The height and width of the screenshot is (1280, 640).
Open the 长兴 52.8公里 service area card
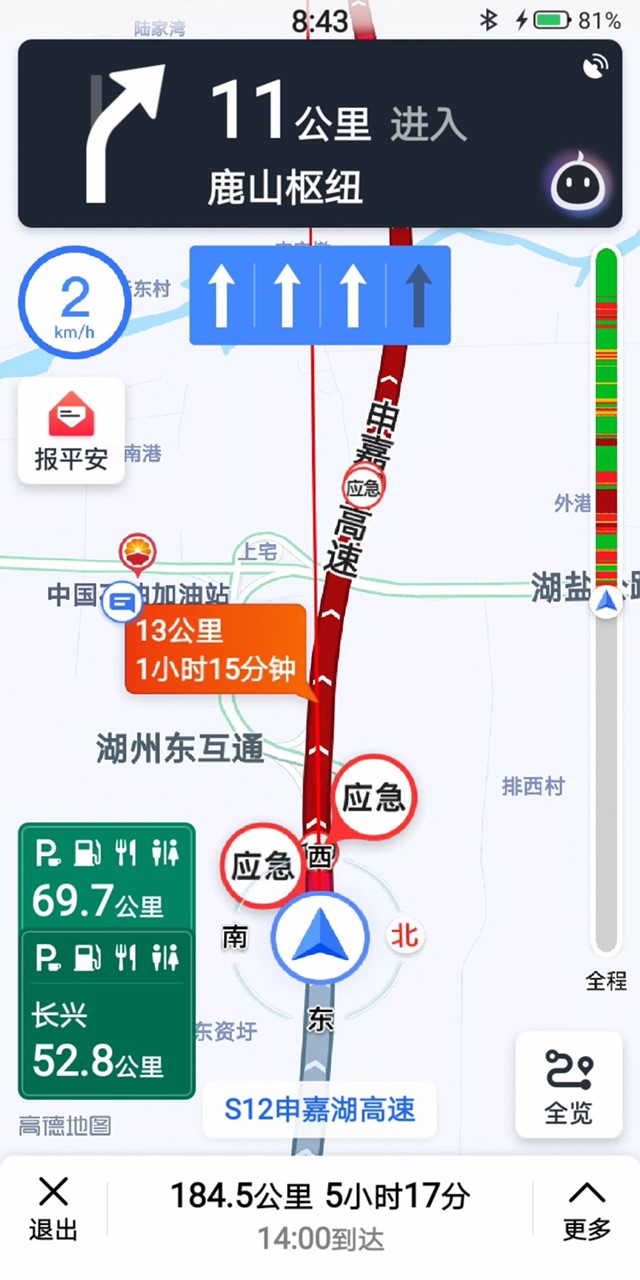point(106,1013)
